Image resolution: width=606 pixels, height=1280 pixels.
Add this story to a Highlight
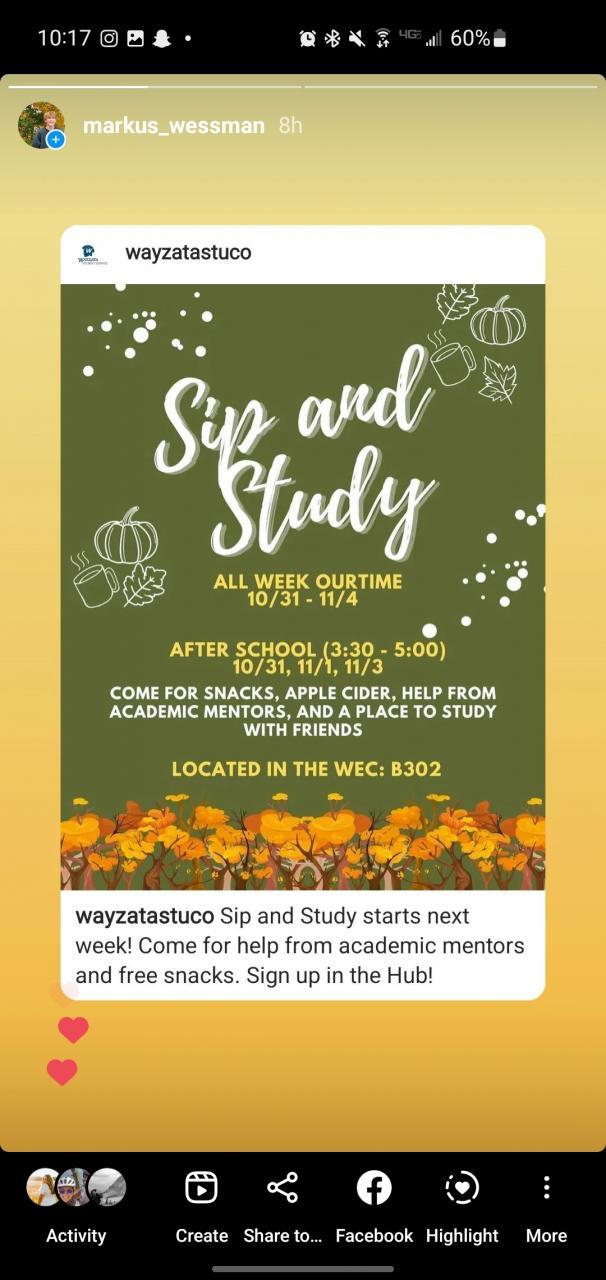click(x=461, y=1205)
